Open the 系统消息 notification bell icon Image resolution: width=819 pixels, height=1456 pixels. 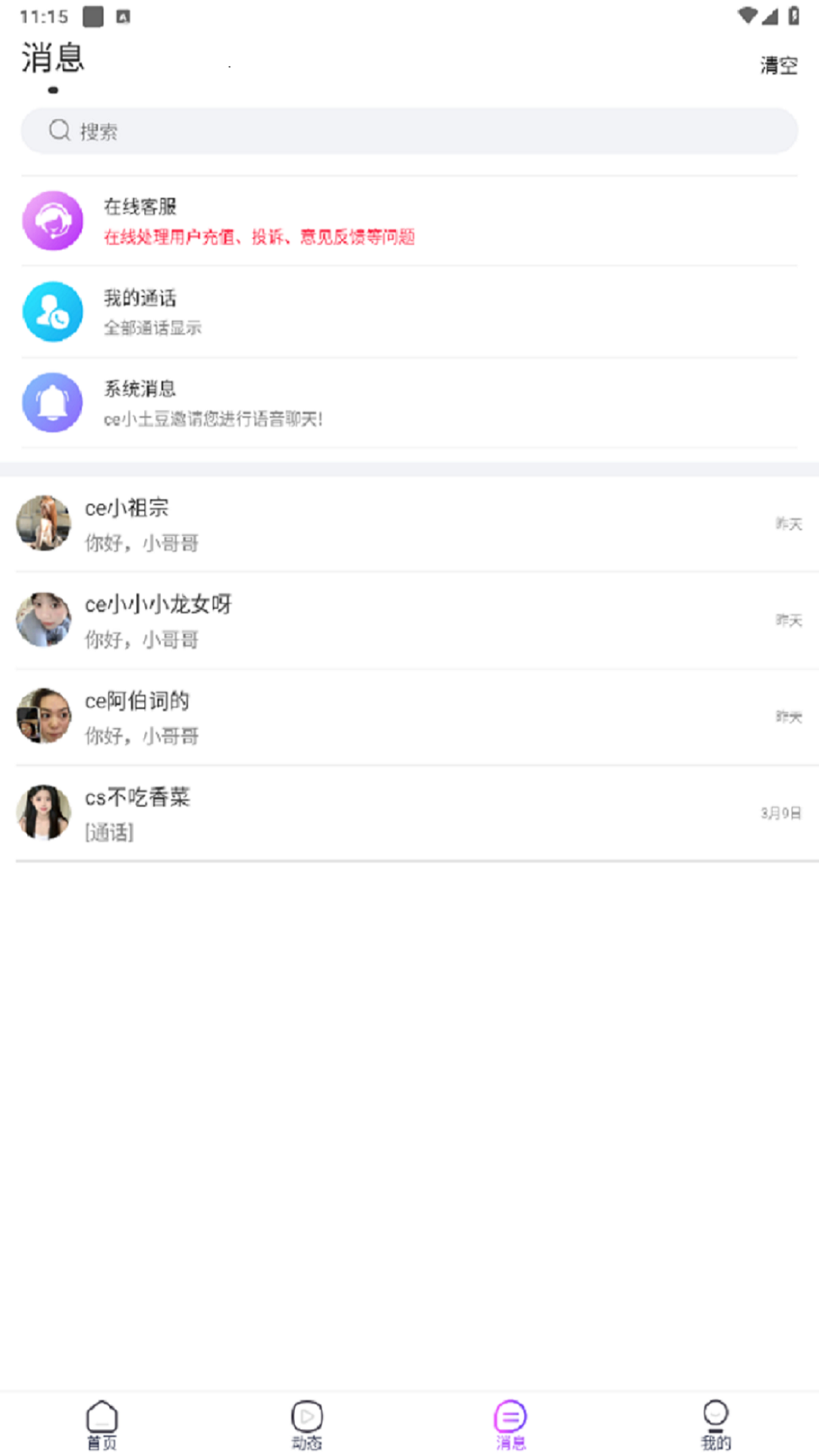tap(52, 403)
